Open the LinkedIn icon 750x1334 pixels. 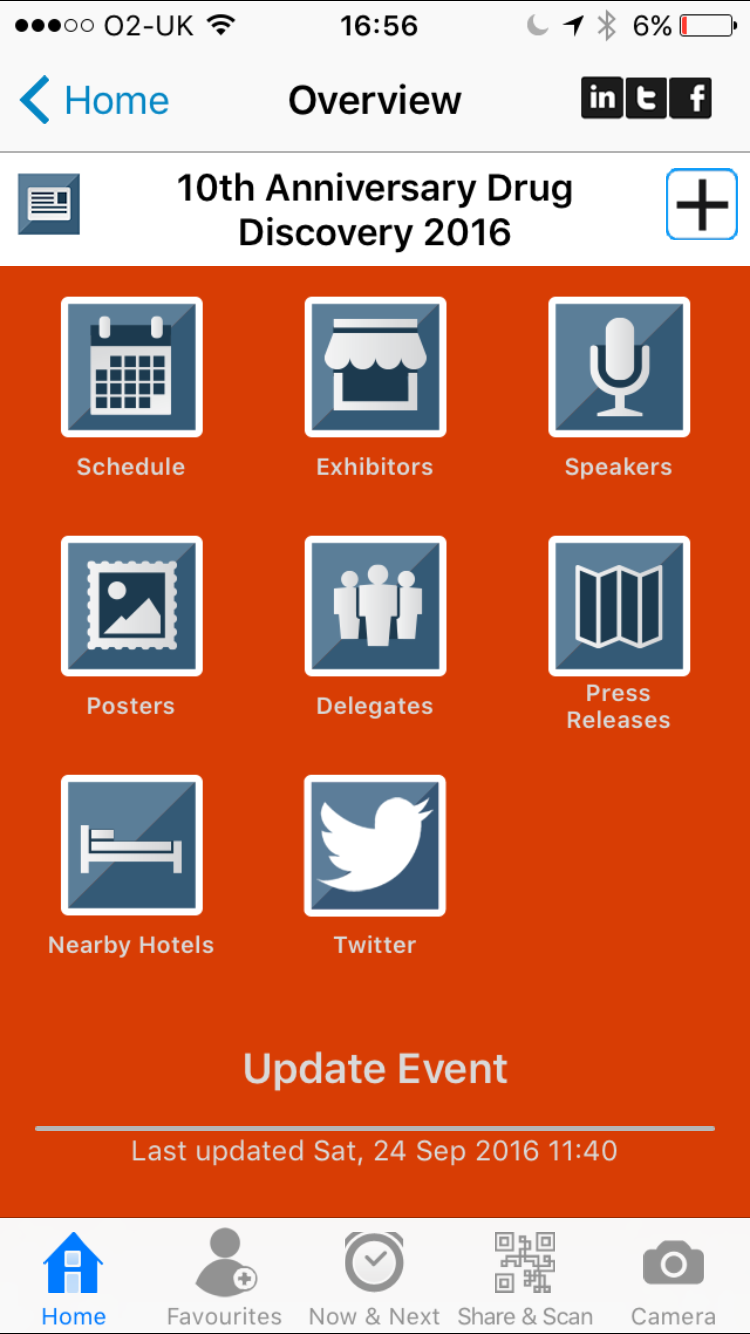click(x=602, y=98)
